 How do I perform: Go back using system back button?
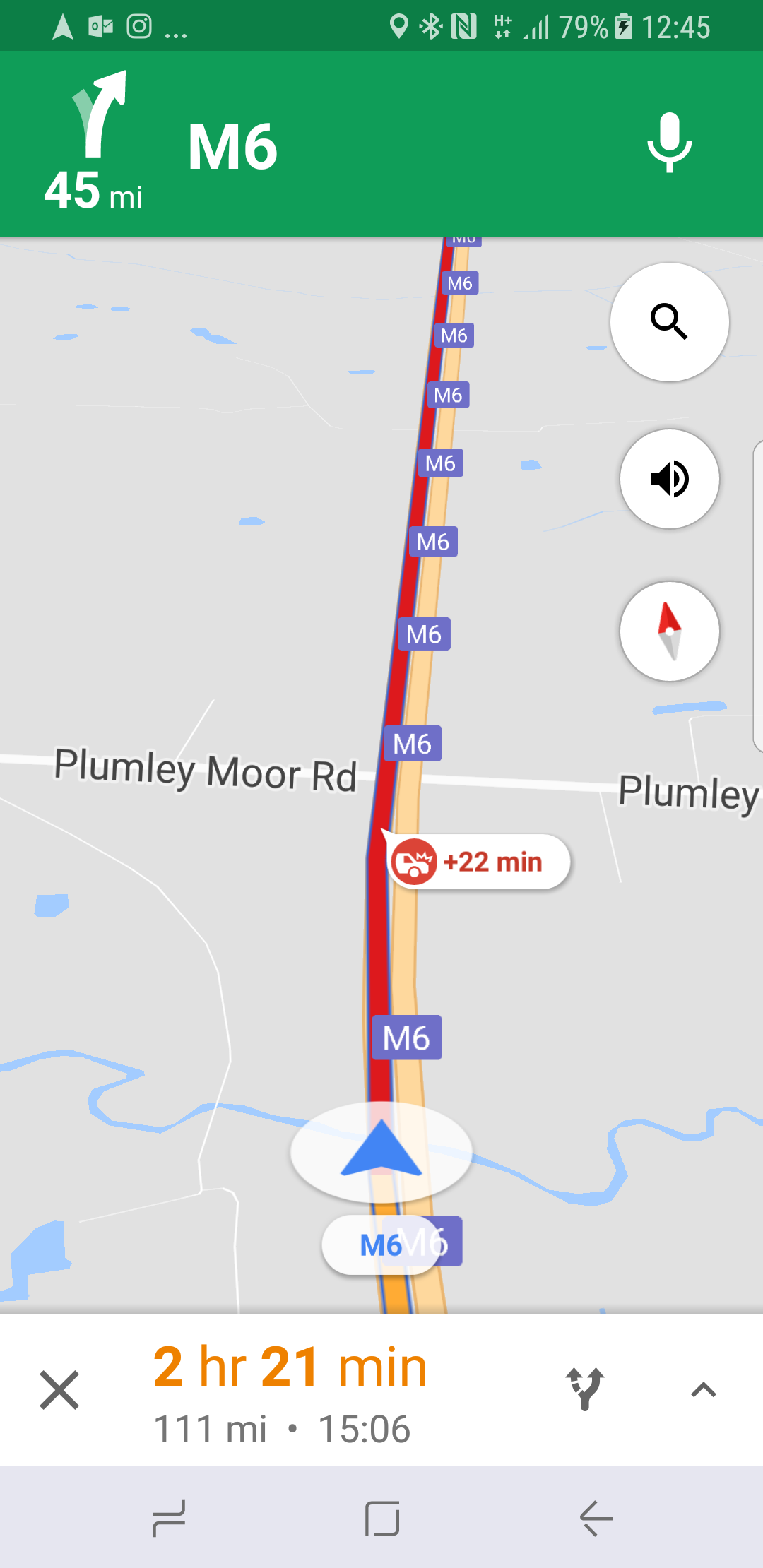[596, 1519]
